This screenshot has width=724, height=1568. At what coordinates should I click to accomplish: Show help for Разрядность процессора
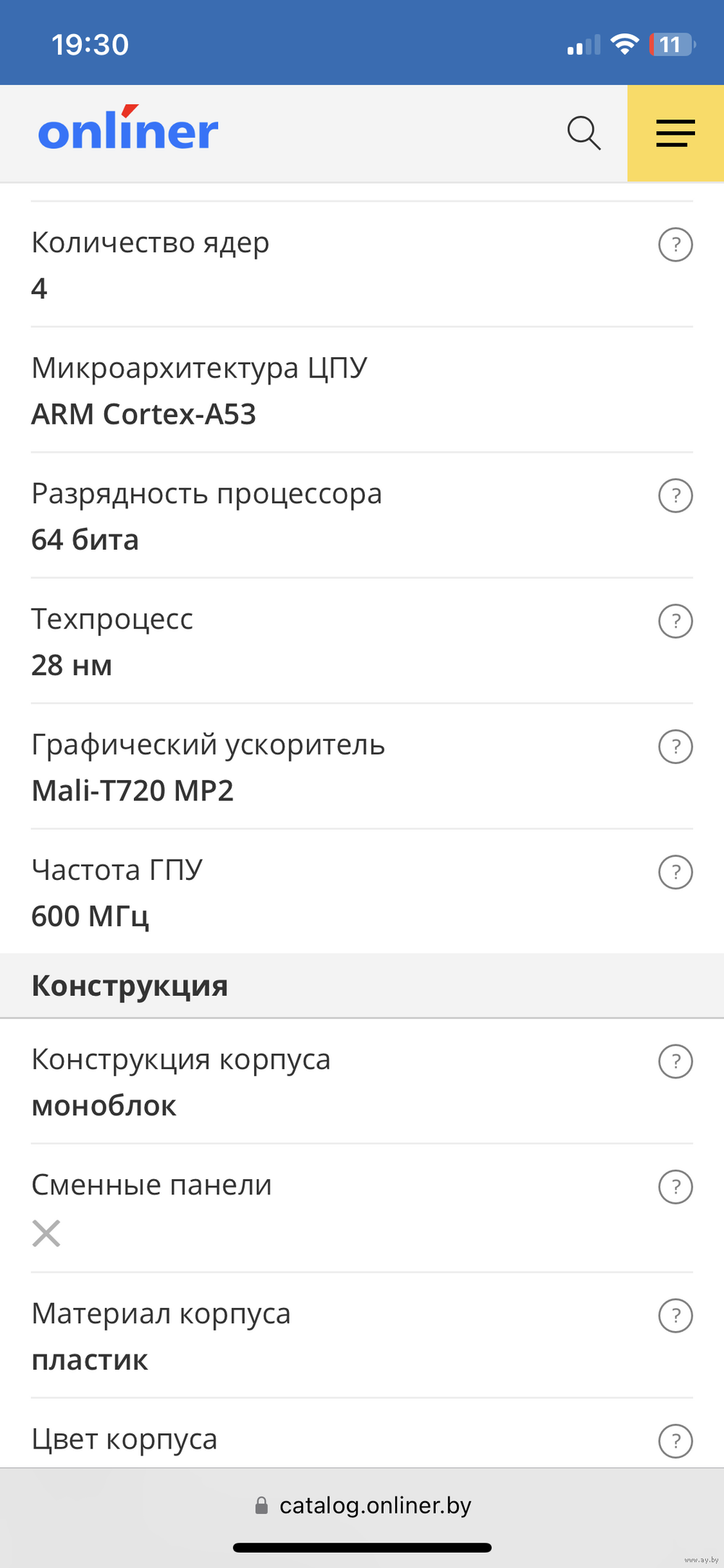675,495
